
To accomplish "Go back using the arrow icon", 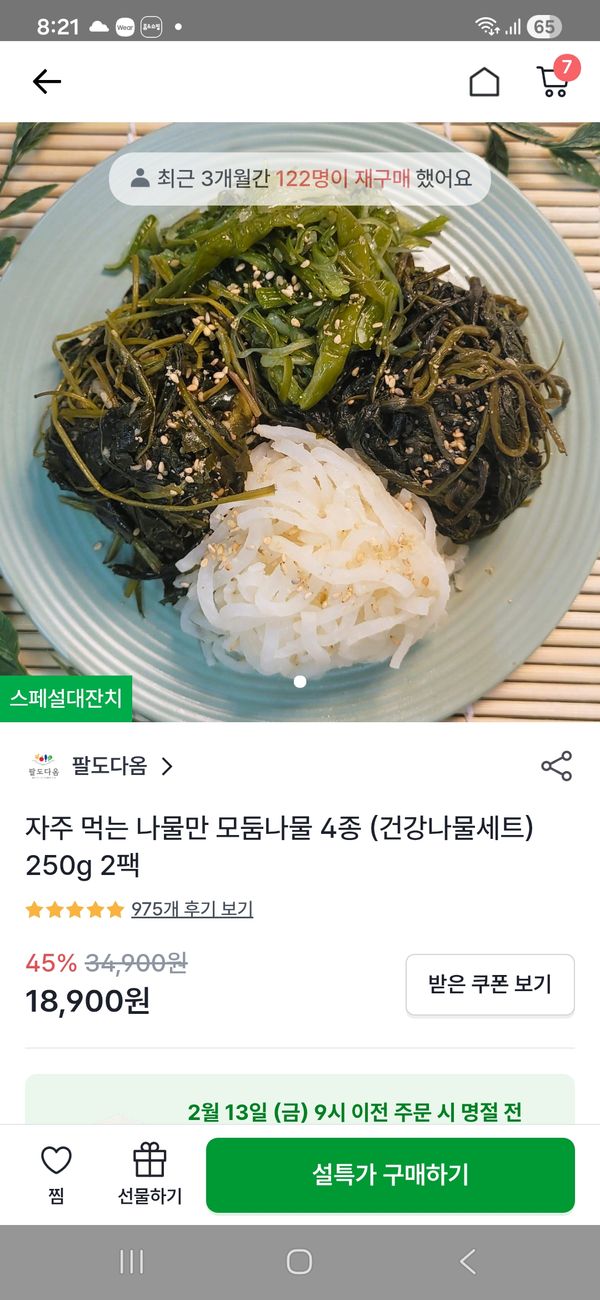I will [47, 82].
